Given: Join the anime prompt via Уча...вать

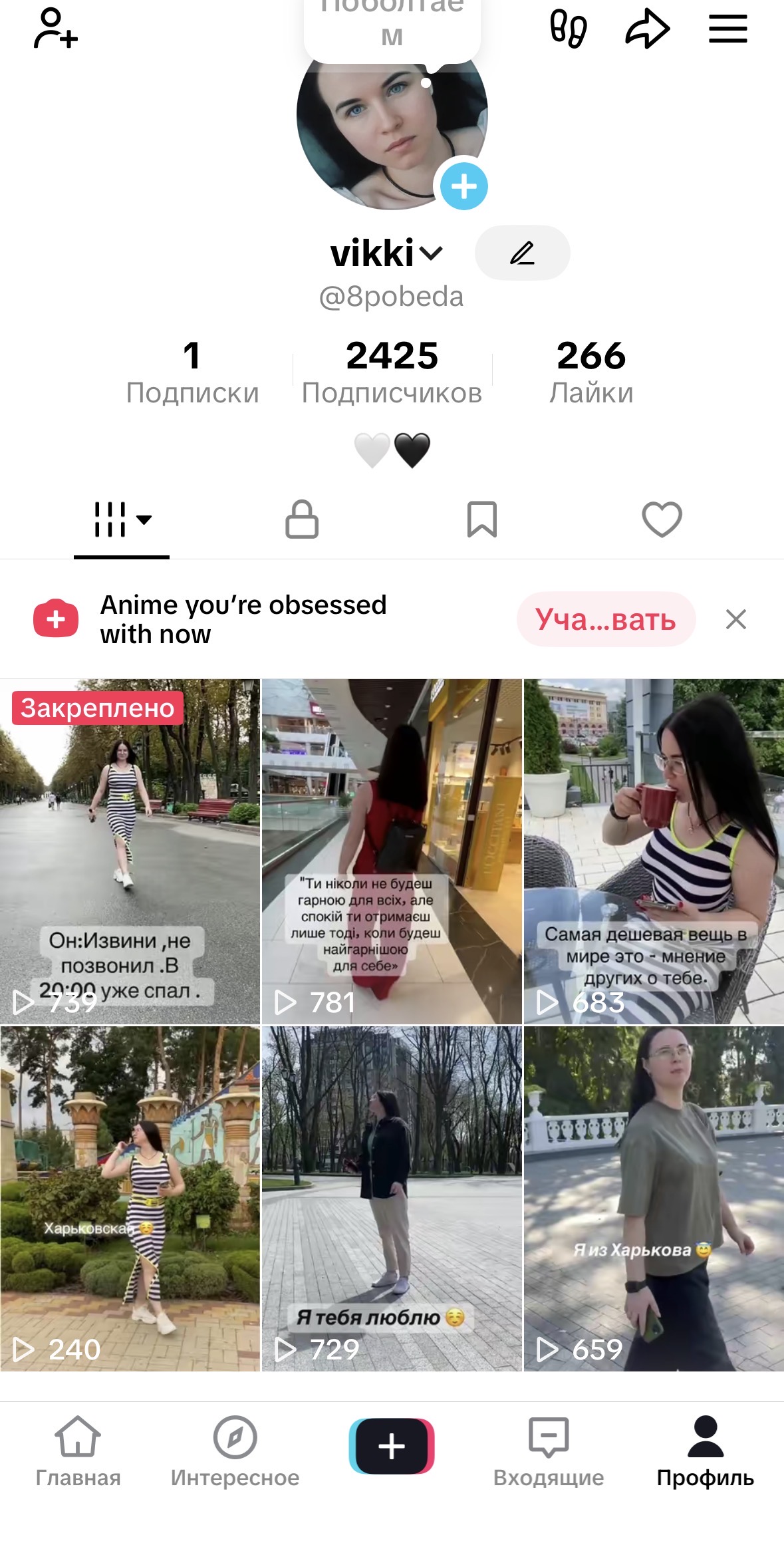Looking at the screenshot, I should pos(606,619).
